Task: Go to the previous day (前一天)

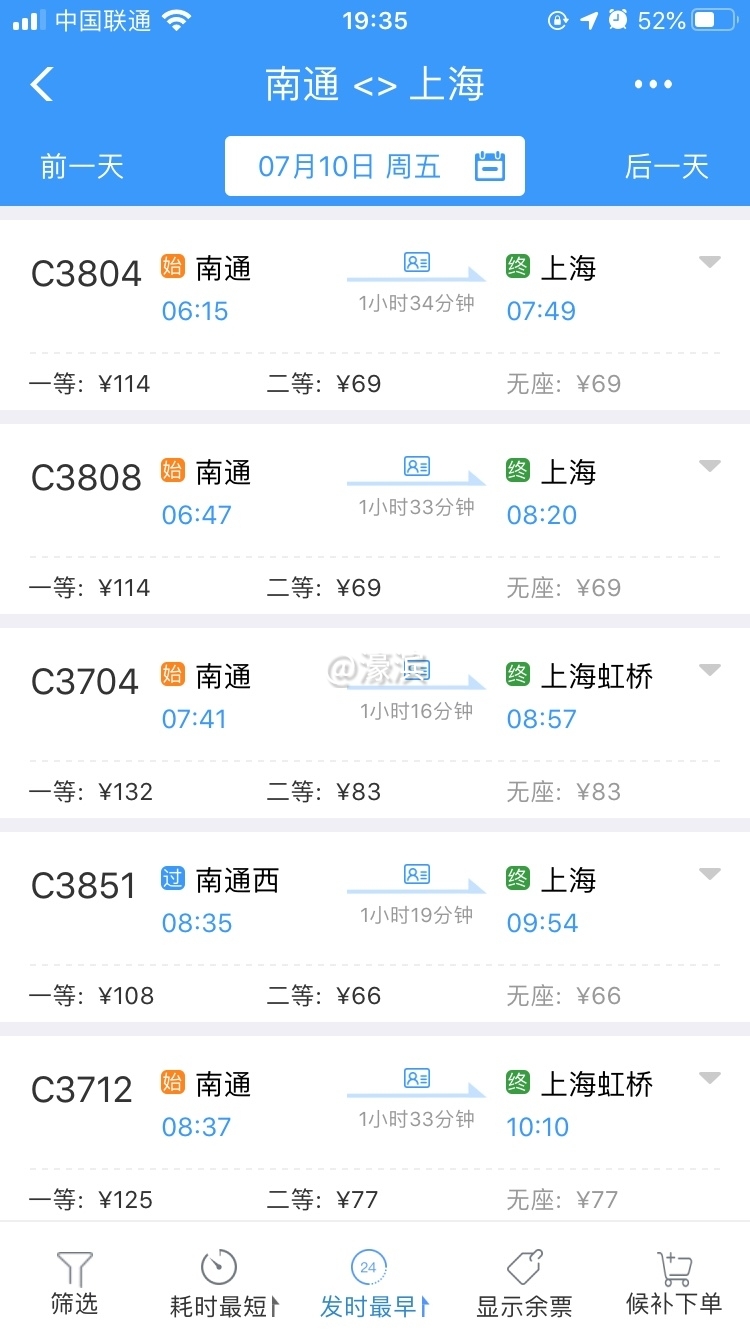Action: pos(82,166)
